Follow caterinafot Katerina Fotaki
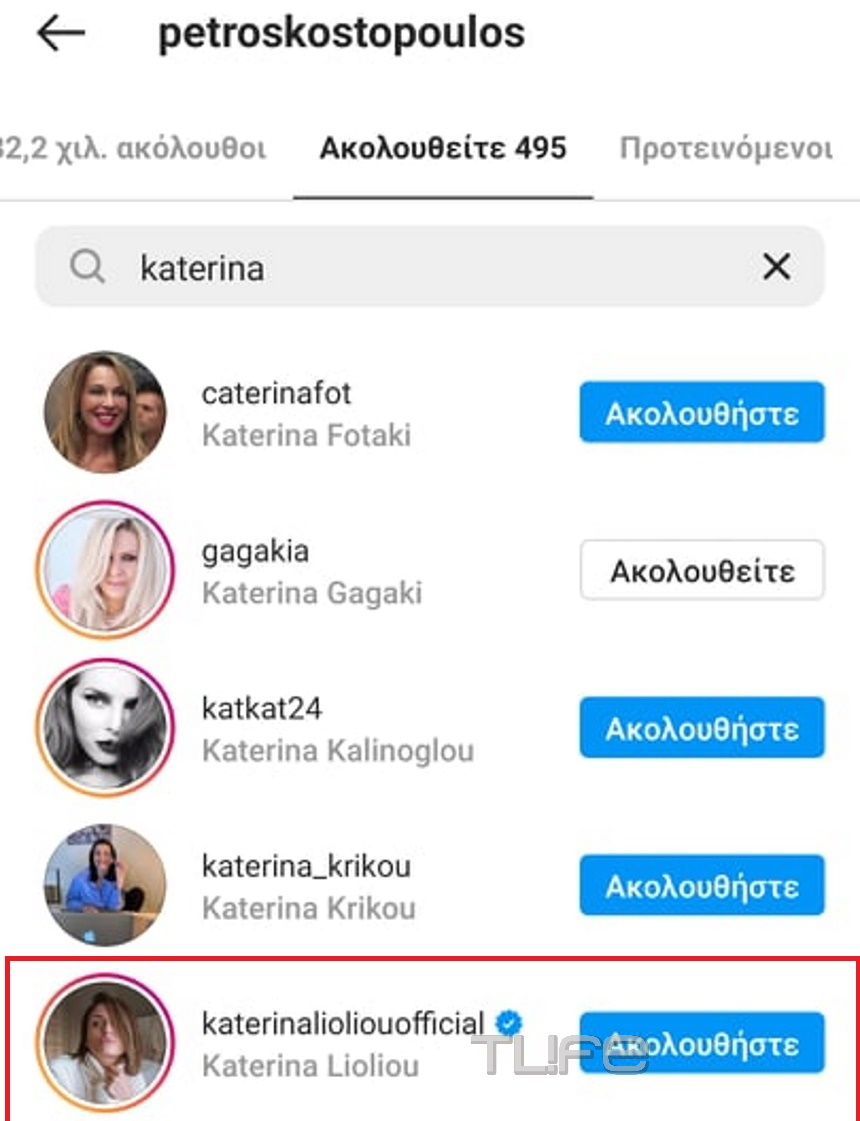The image size is (860, 1121). point(702,412)
